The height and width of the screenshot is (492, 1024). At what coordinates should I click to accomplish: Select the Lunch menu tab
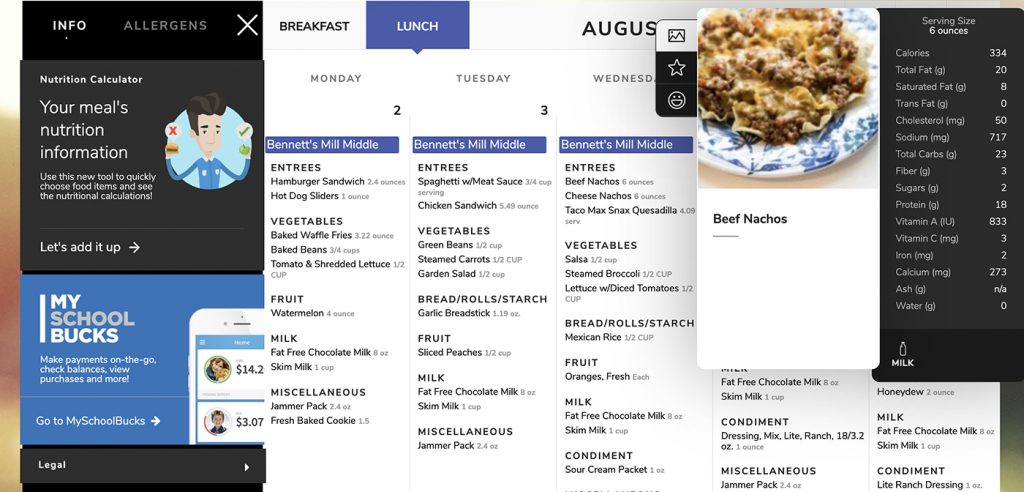point(417,26)
